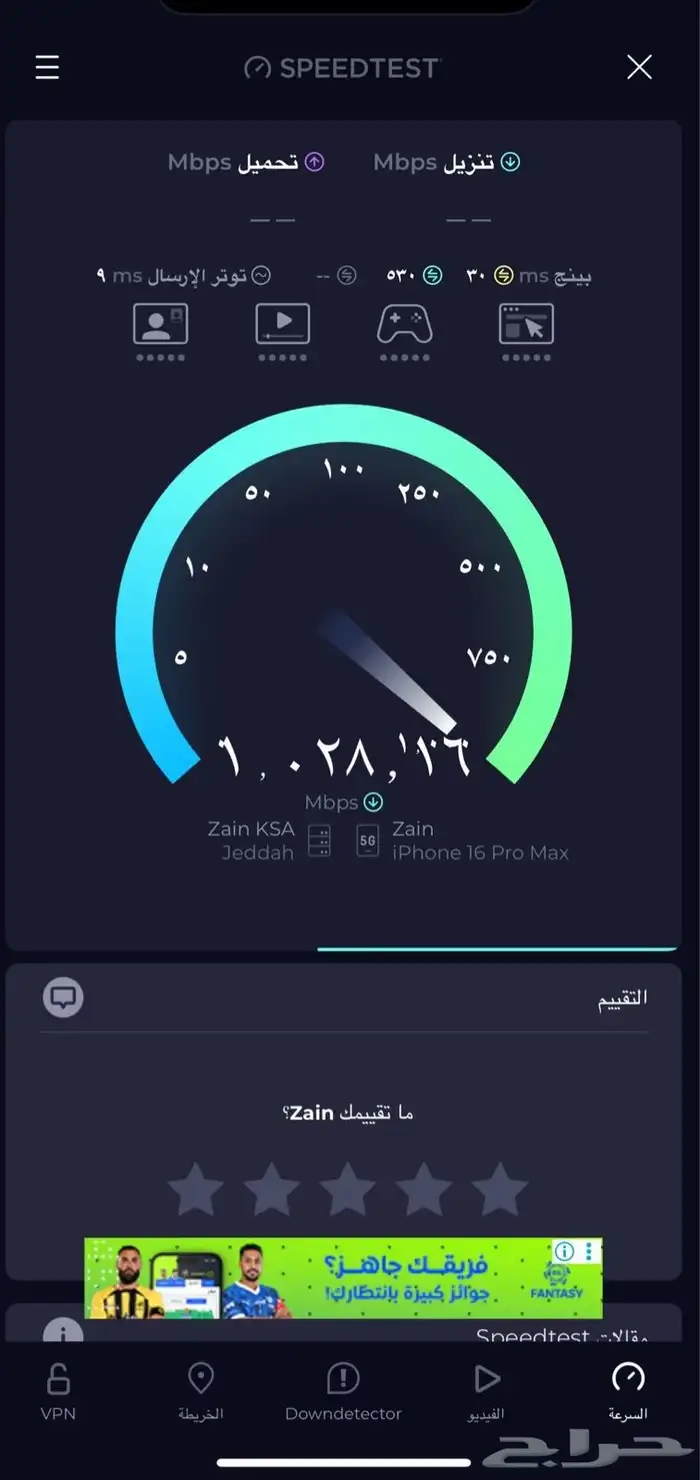Select the السرعة speed tab

pyautogui.click(x=628, y=1392)
